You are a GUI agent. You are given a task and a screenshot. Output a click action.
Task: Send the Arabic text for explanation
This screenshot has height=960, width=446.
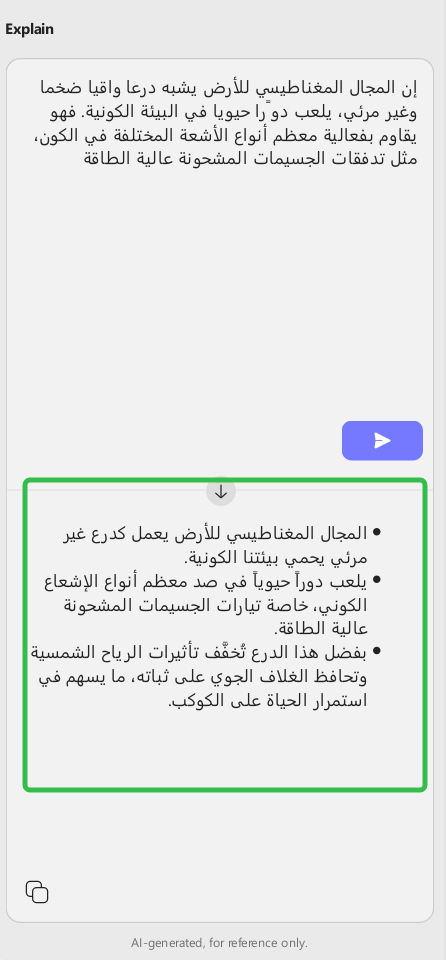[382, 440]
